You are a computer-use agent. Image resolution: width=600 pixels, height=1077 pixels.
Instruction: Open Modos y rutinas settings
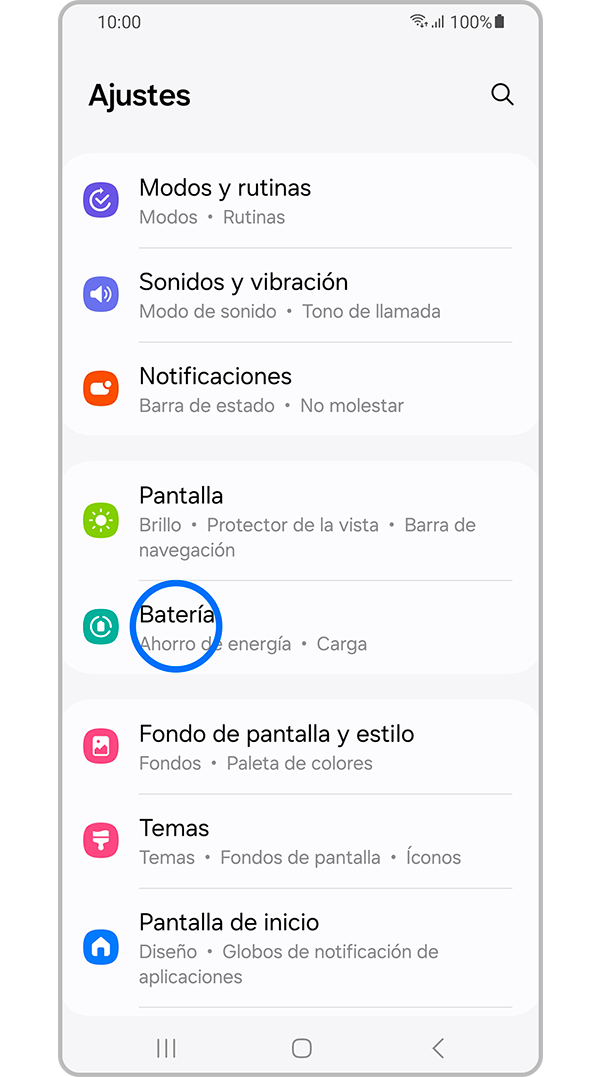pyautogui.click(x=300, y=201)
